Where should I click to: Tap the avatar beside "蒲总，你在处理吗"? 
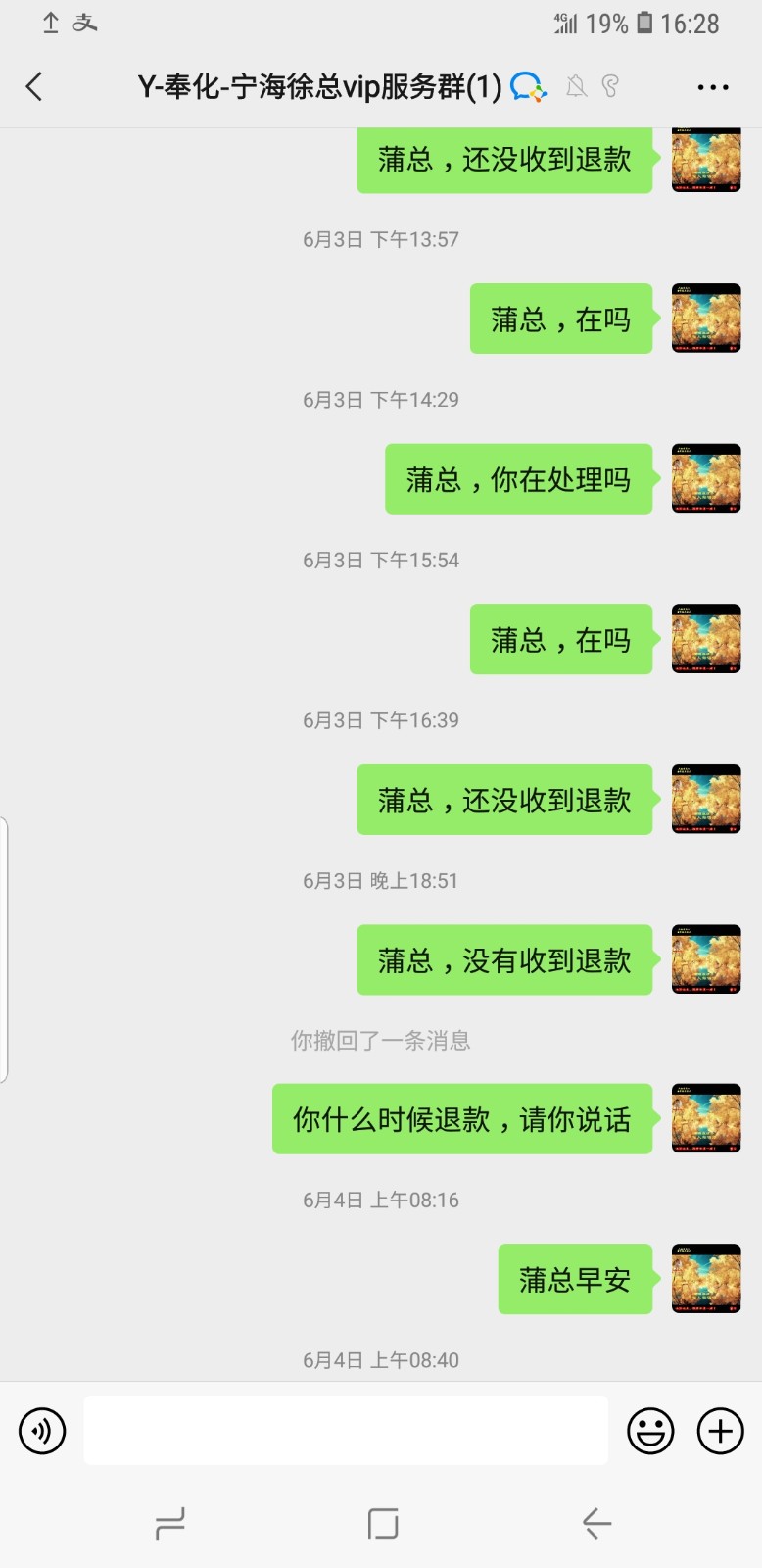706,478
